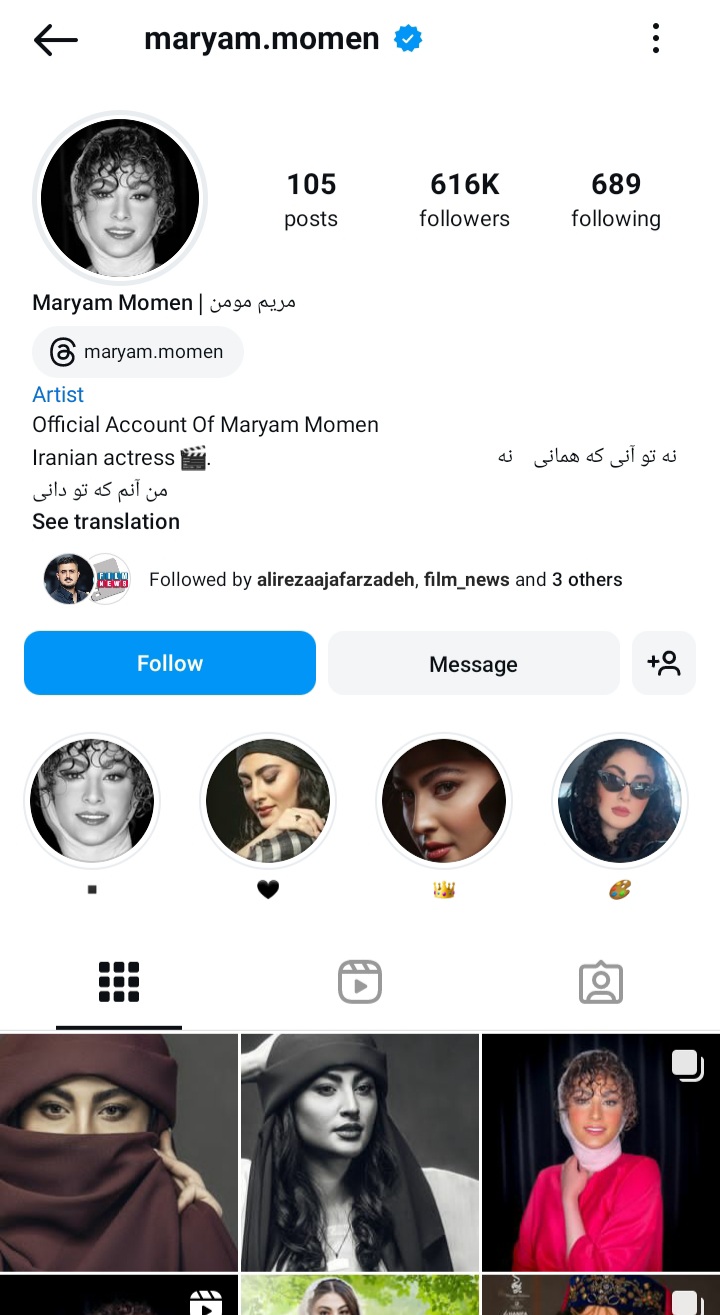Open the heart emoji story highlight
This screenshot has height=1315, width=720.
[268, 800]
